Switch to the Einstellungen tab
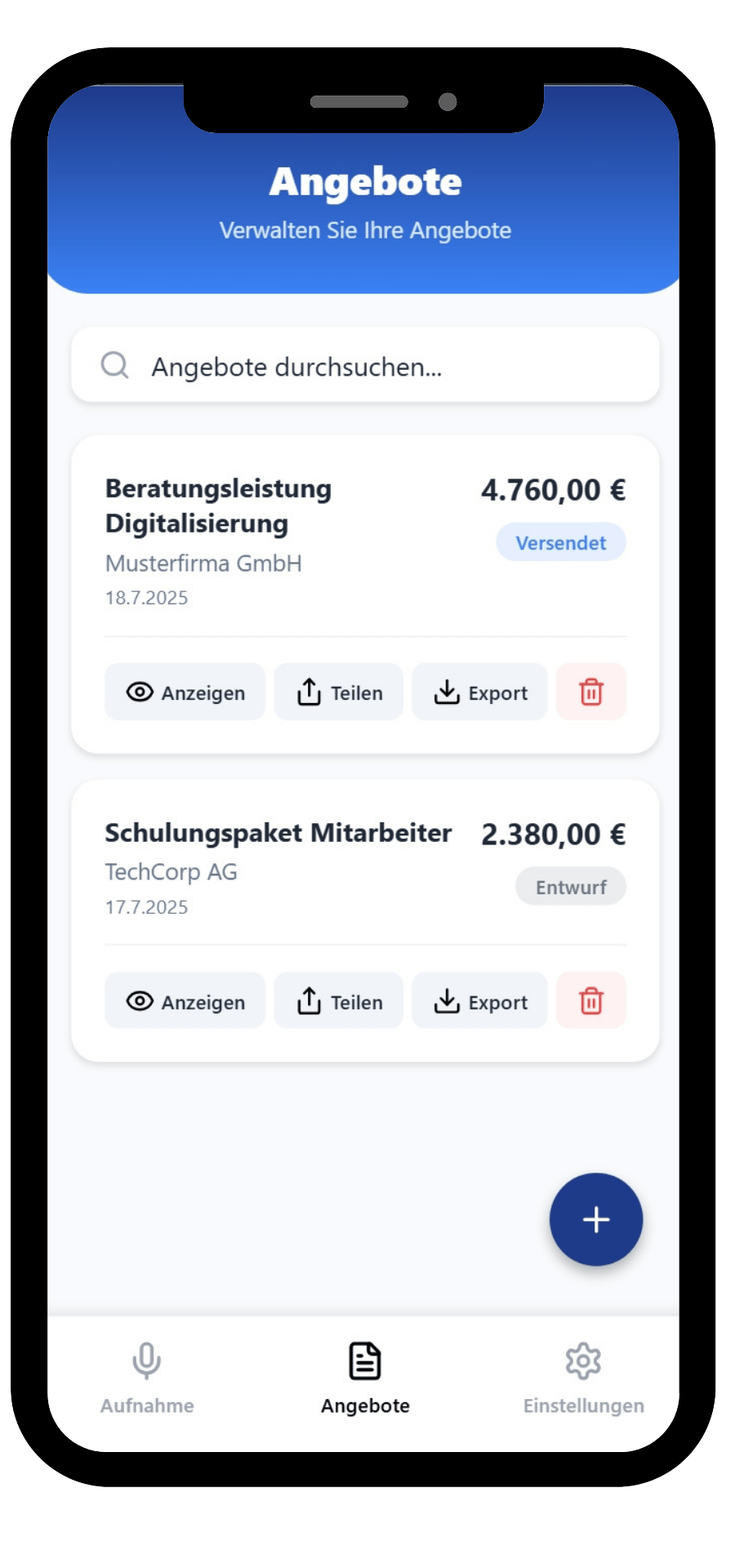 583,1380
